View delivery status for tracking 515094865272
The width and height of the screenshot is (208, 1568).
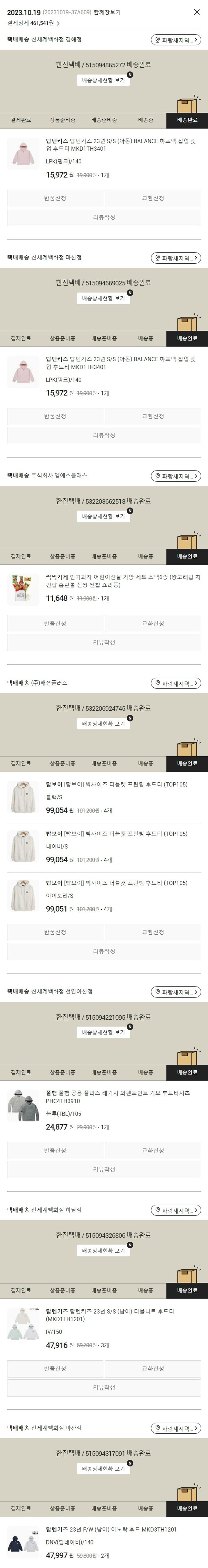(103, 80)
